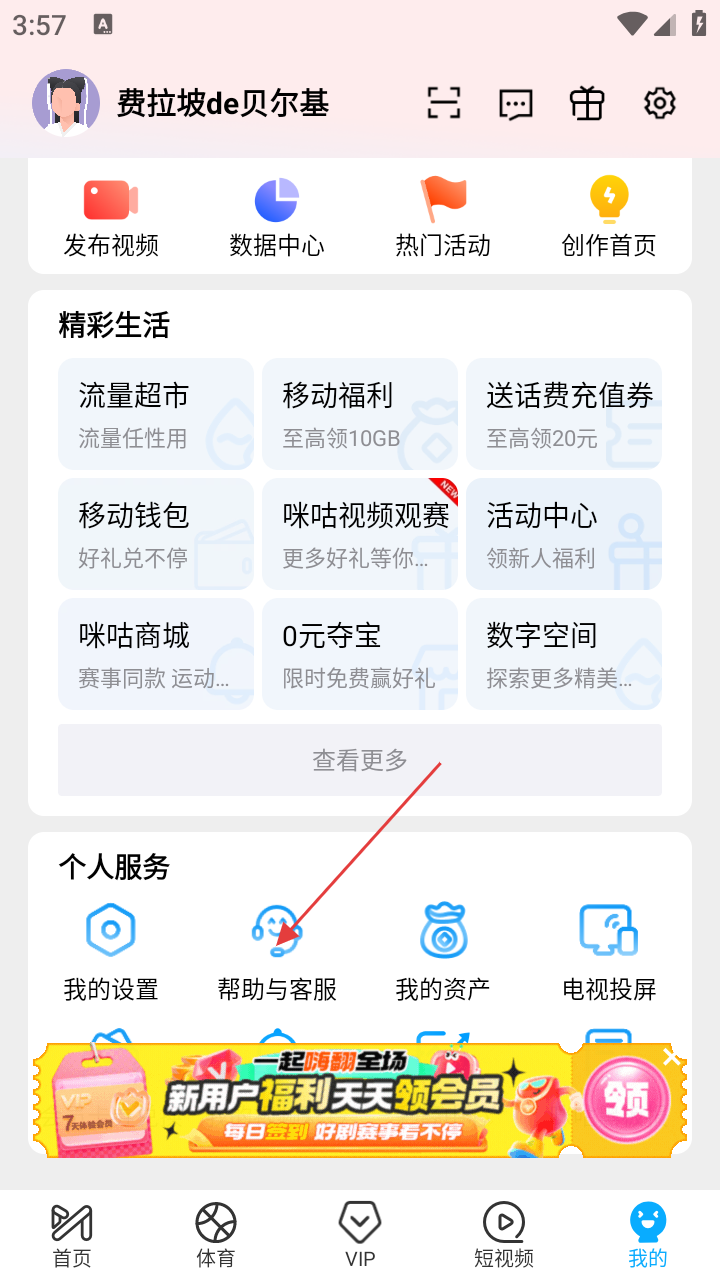Switch to the 体育 tab
This screenshot has width=720, height=1280.
216,1236
